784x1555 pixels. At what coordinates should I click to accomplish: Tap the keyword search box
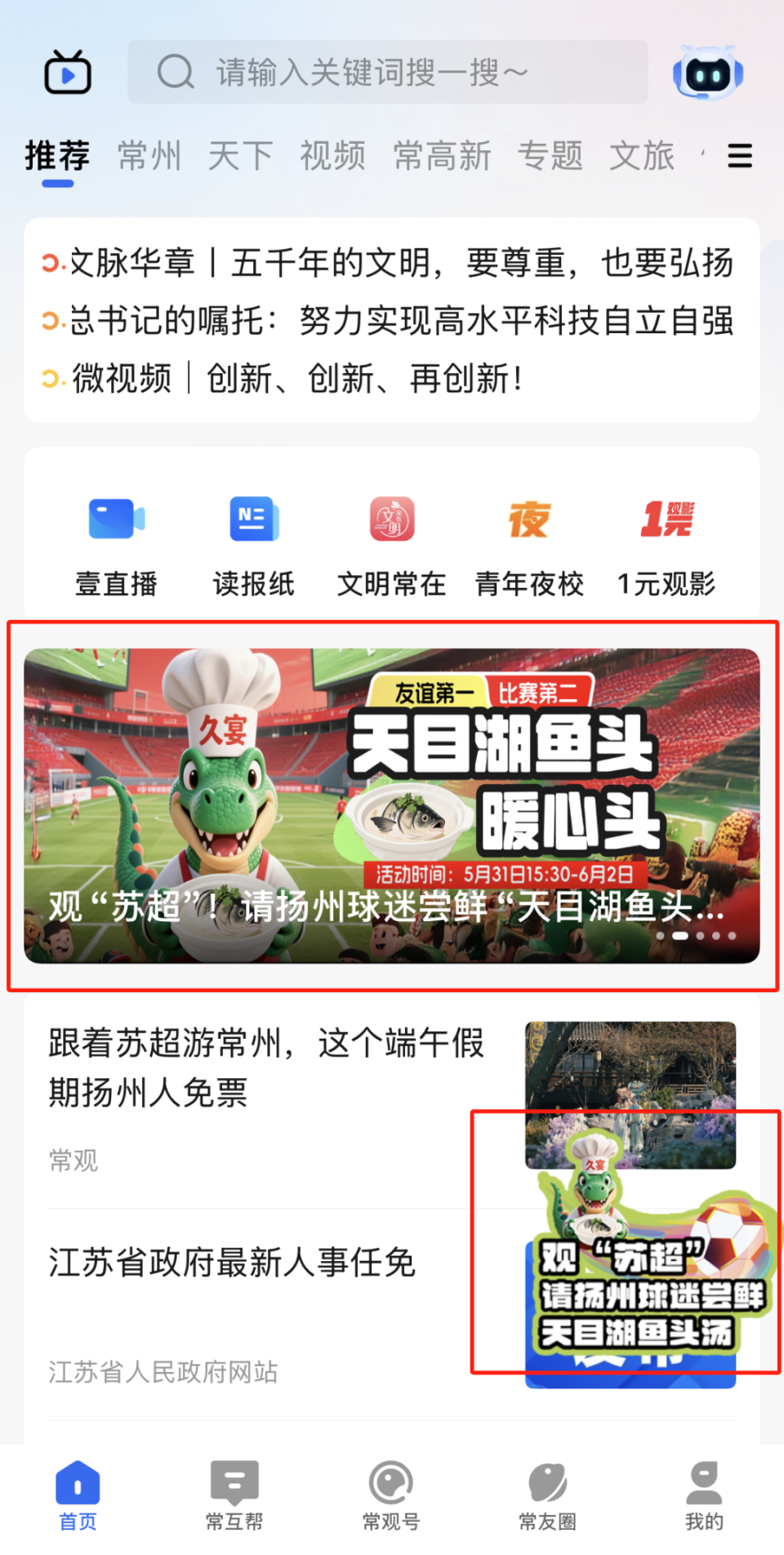[387, 73]
